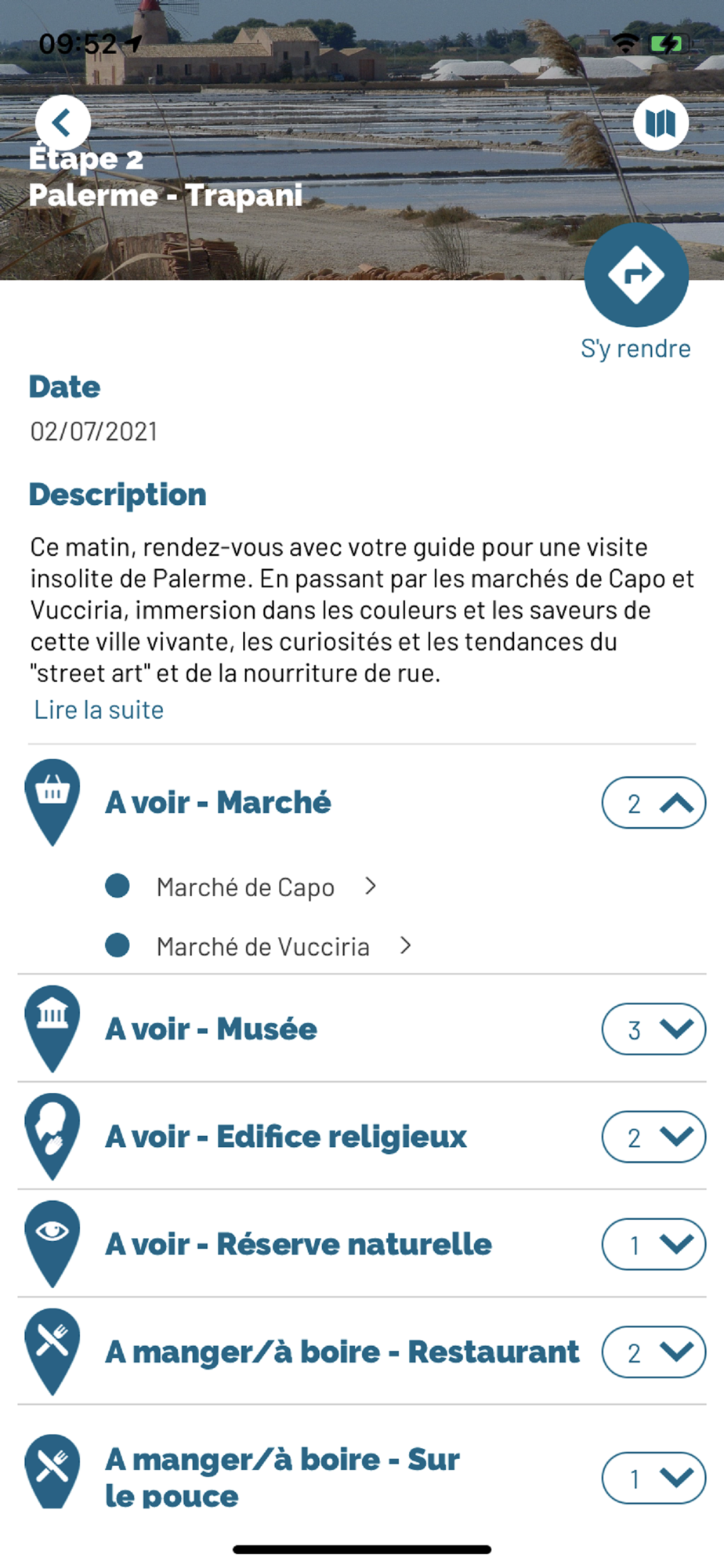Expand A manger/à boire - Restaurant section
The height and width of the screenshot is (1568, 724).
(x=653, y=1352)
